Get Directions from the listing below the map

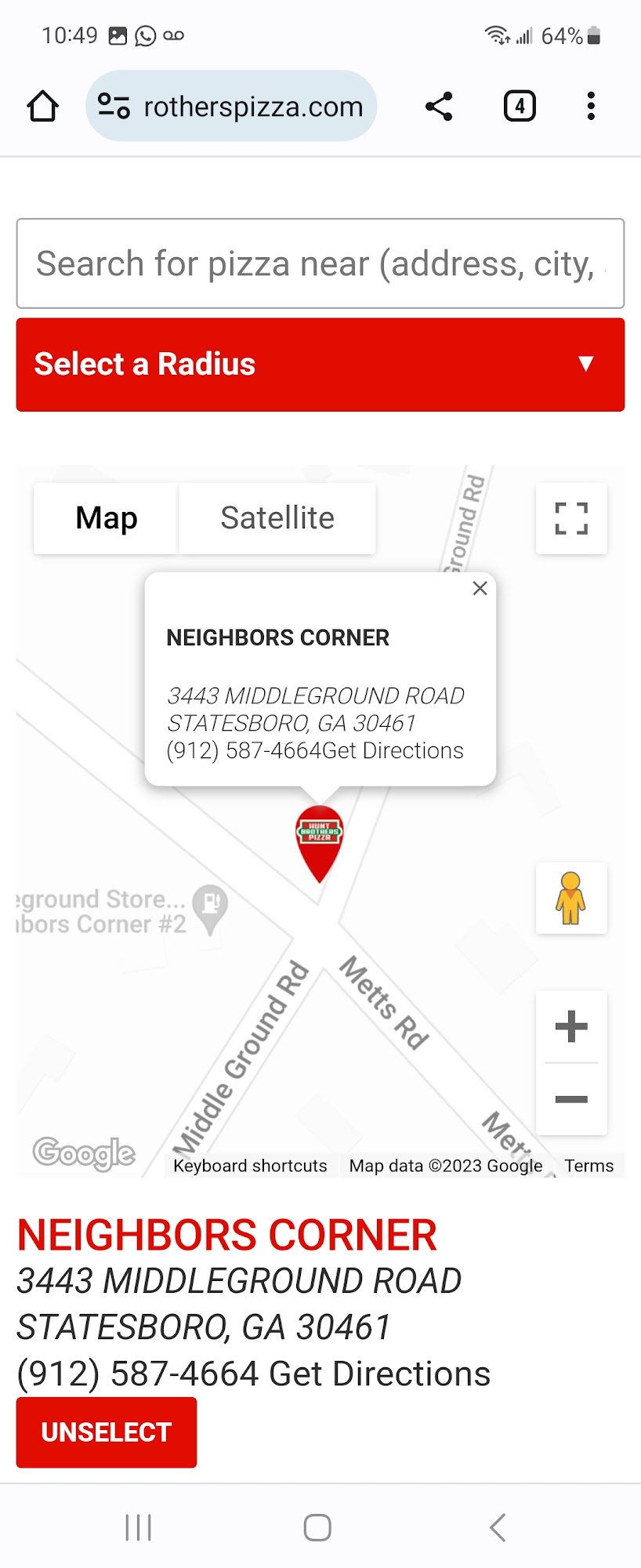tap(379, 1374)
